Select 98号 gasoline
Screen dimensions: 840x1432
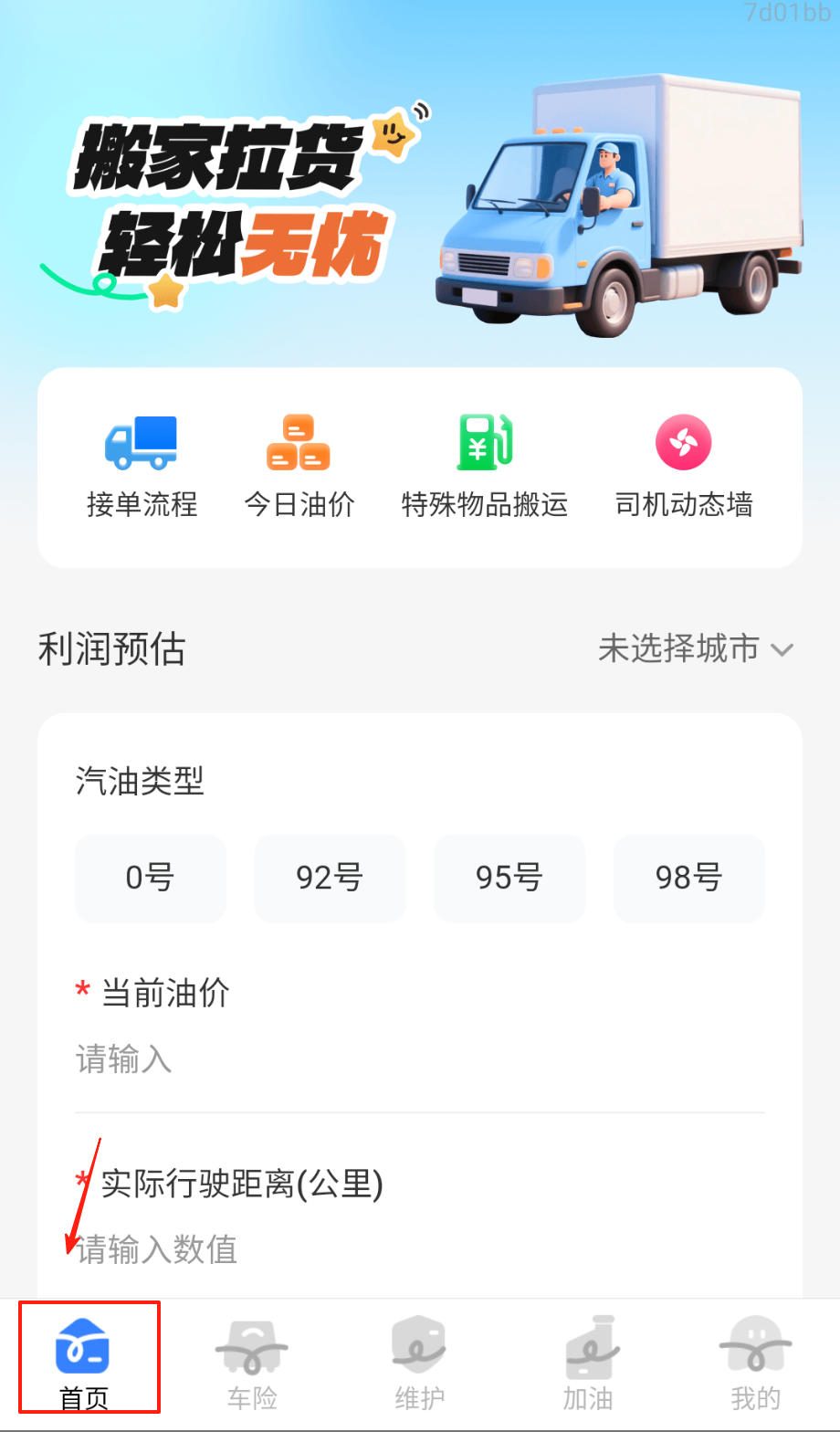[x=688, y=878]
